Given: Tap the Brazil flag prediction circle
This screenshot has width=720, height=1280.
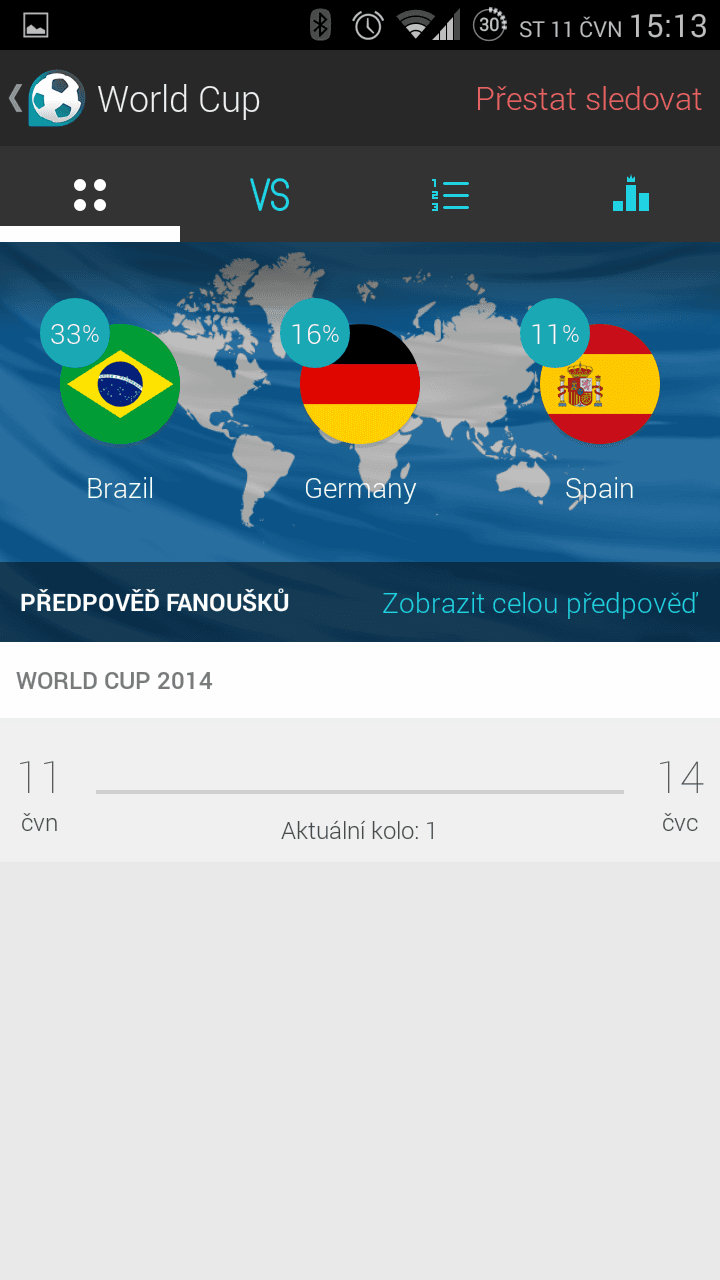Looking at the screenshot, I should tap(120, 383).
